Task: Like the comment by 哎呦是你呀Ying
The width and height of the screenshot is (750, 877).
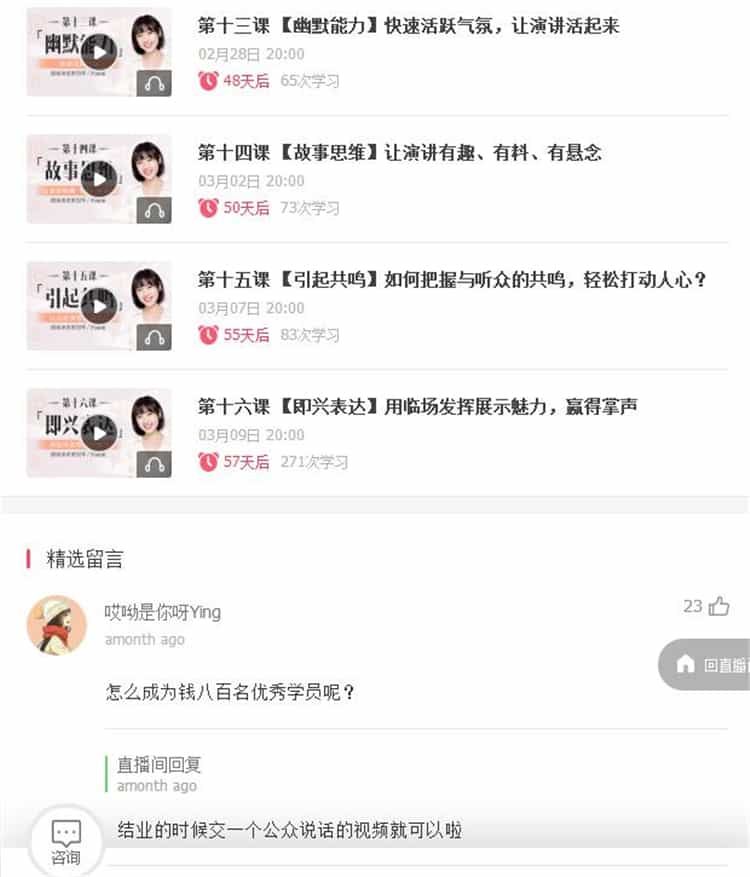Action: tap(718, 606)
